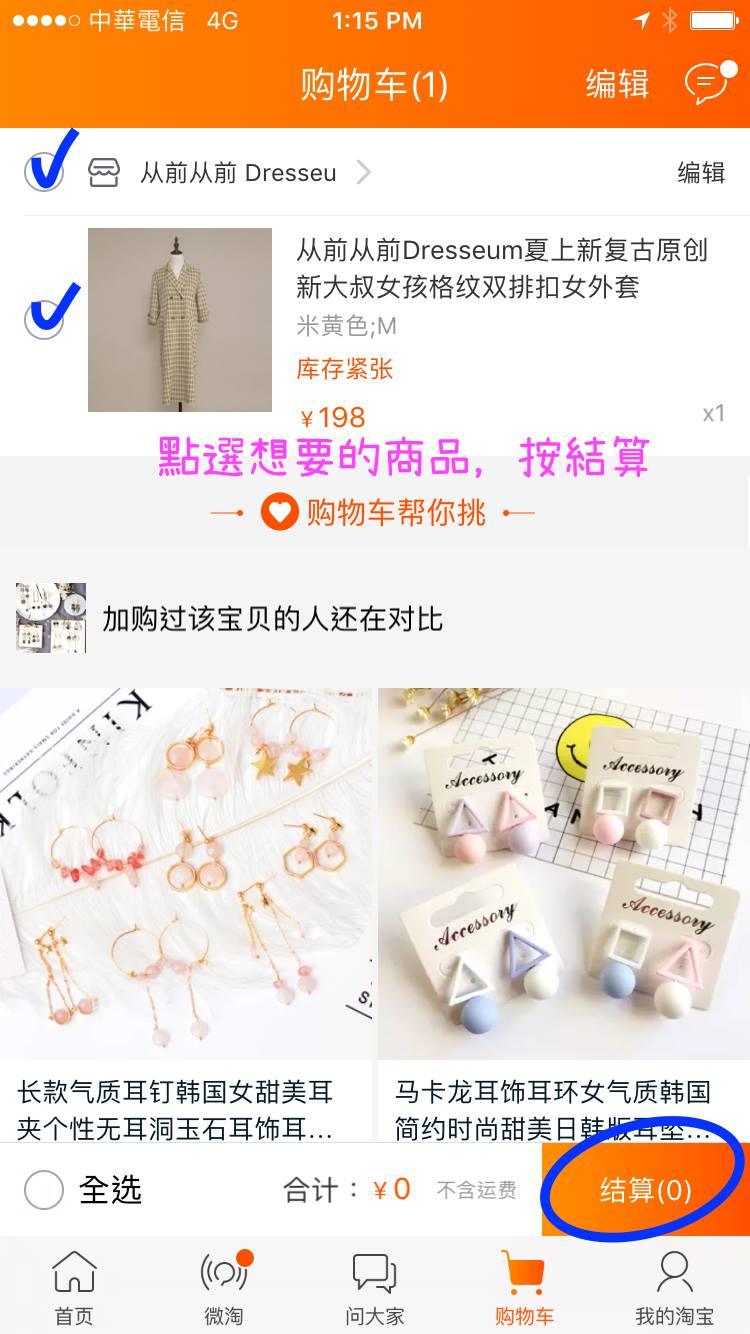The height and width of the screenshot is (1334, 750).
Task: Open the messages chat bubble icon
Action: 708,84
